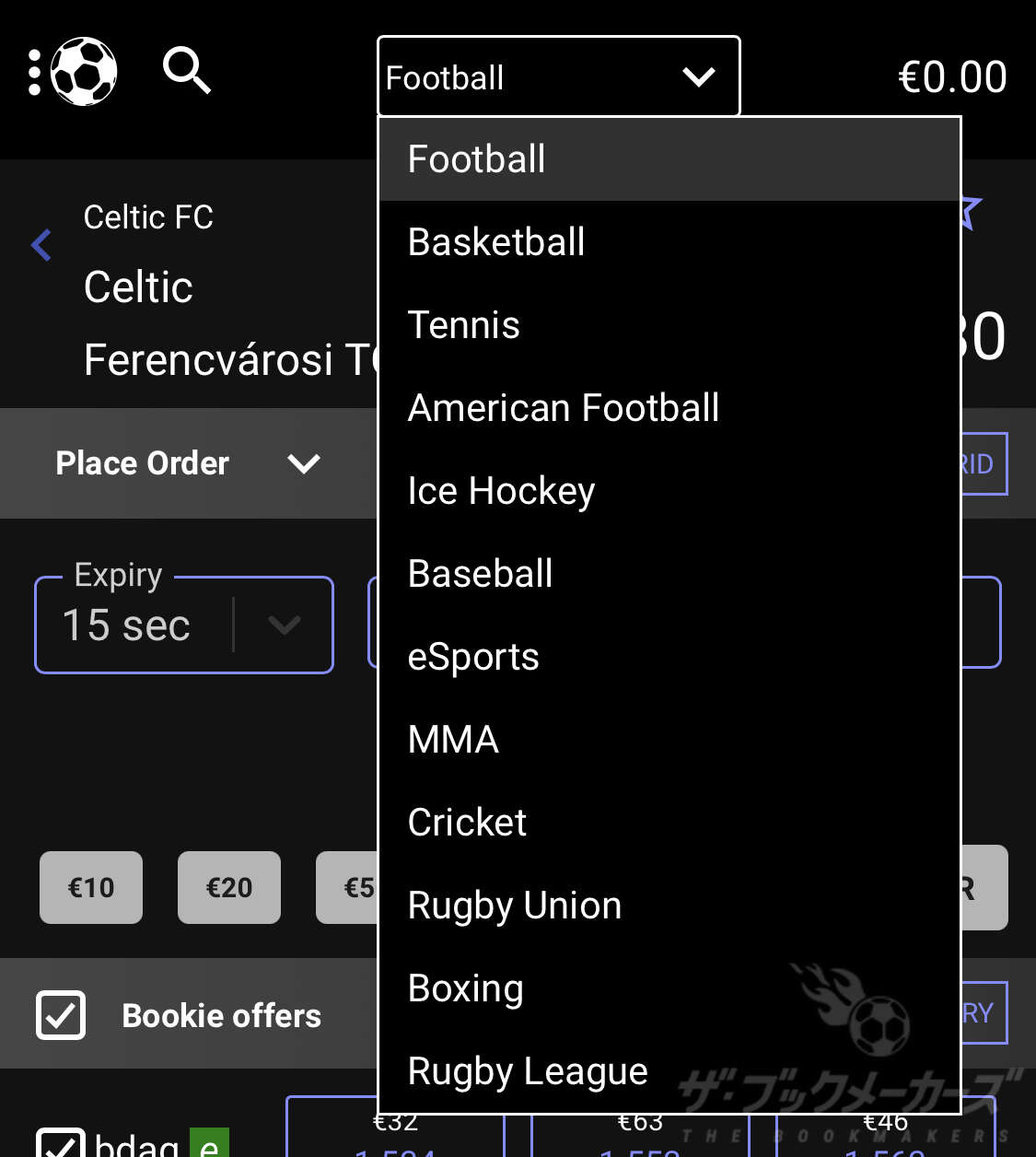Go back with the blue arrow
The image size is (1036, 1157).
tap(41, 245)
